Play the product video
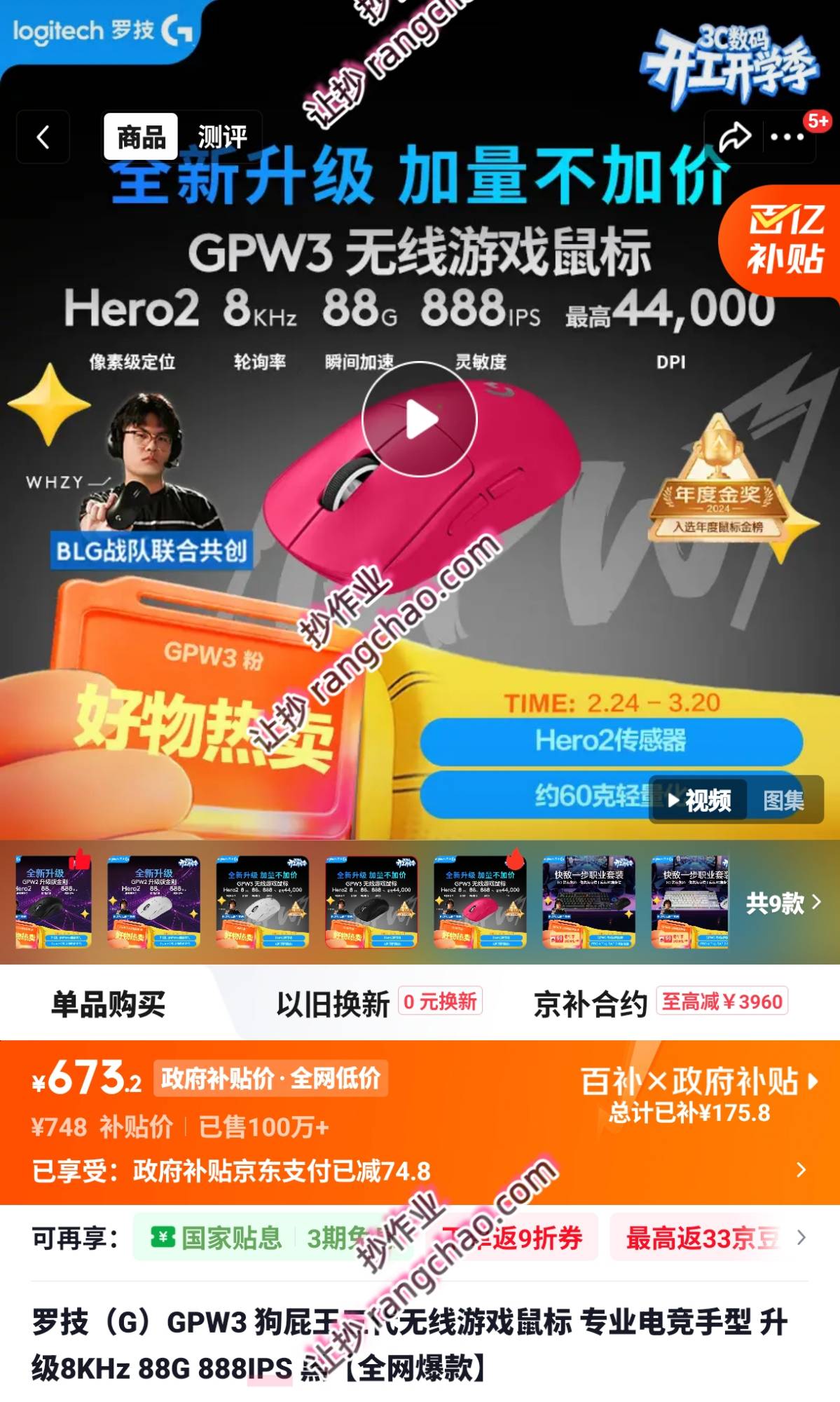Viewport: 840px width, 1402px height. coord(420,419)
